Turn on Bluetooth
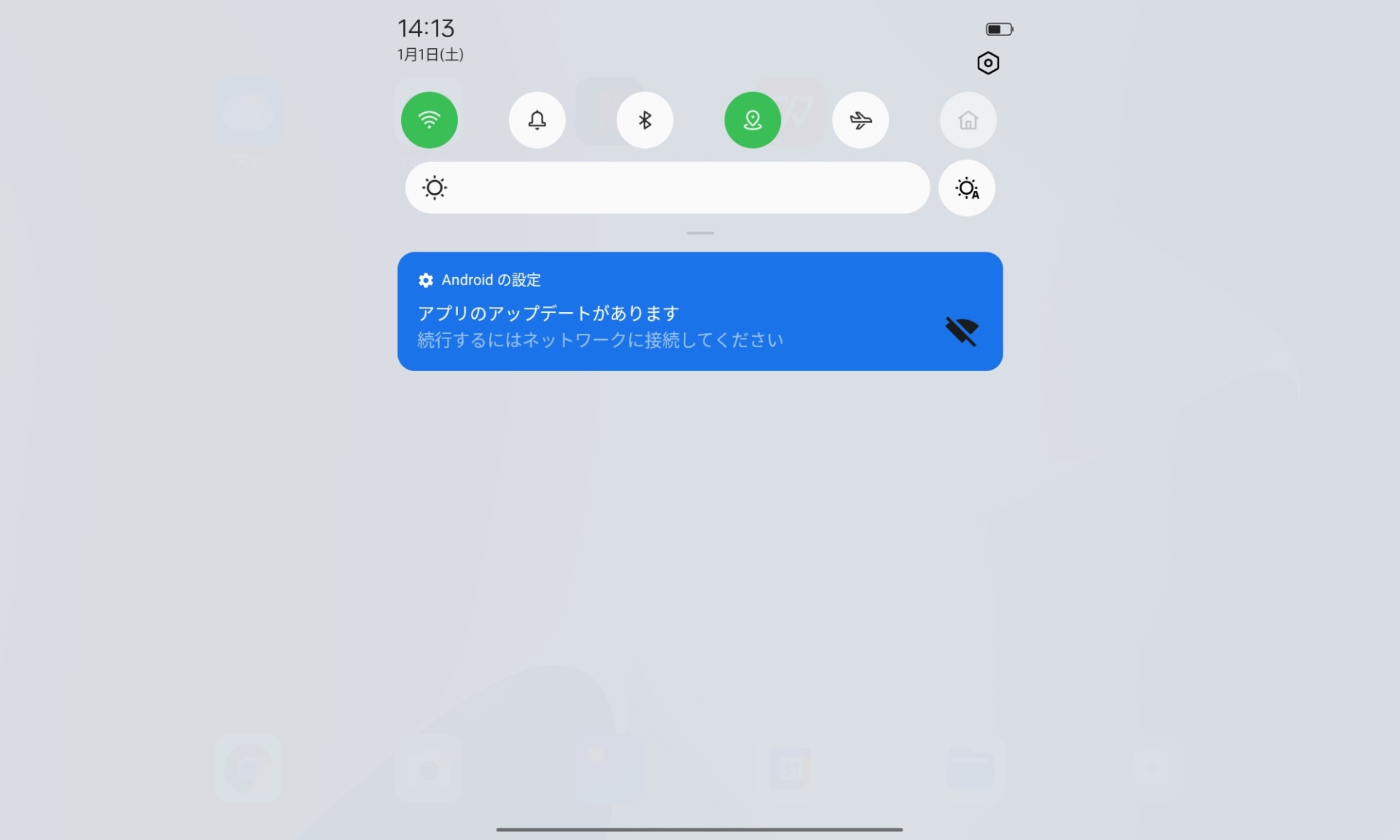Screen dimensions: 1400x840 pos(645,120)
